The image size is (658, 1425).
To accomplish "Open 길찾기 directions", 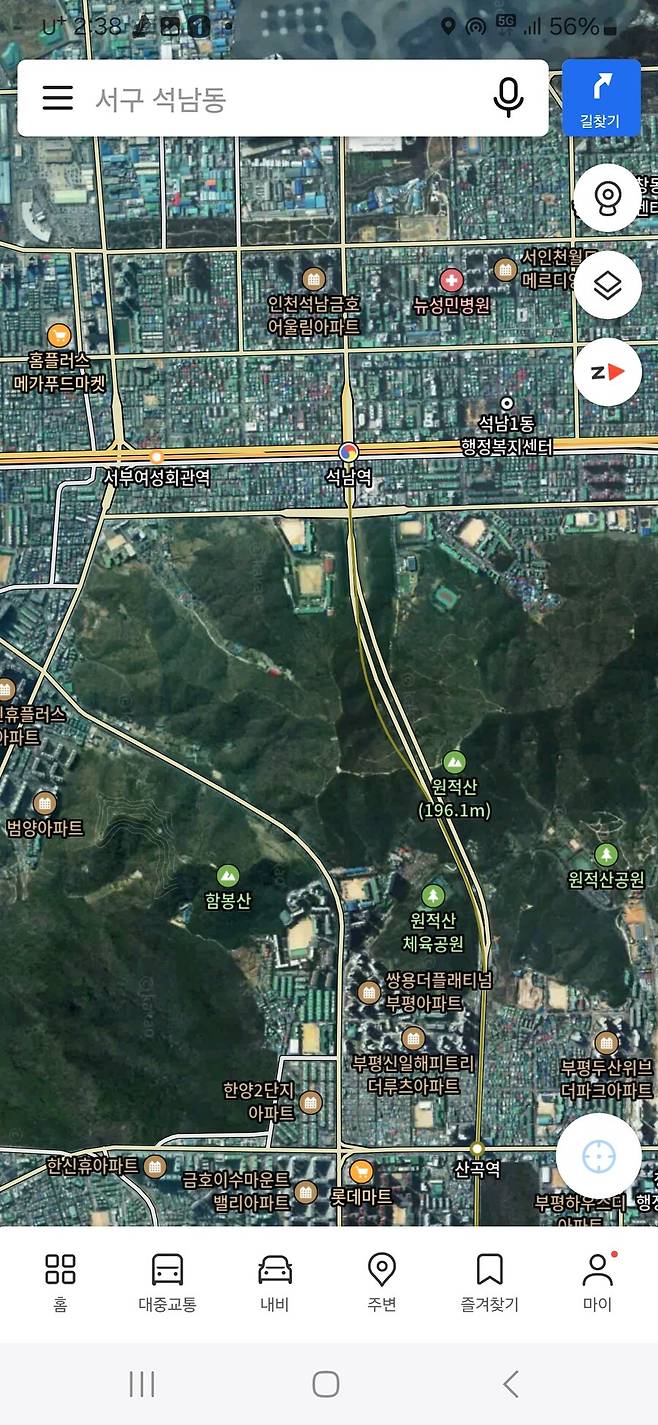I will coord(601,98).
